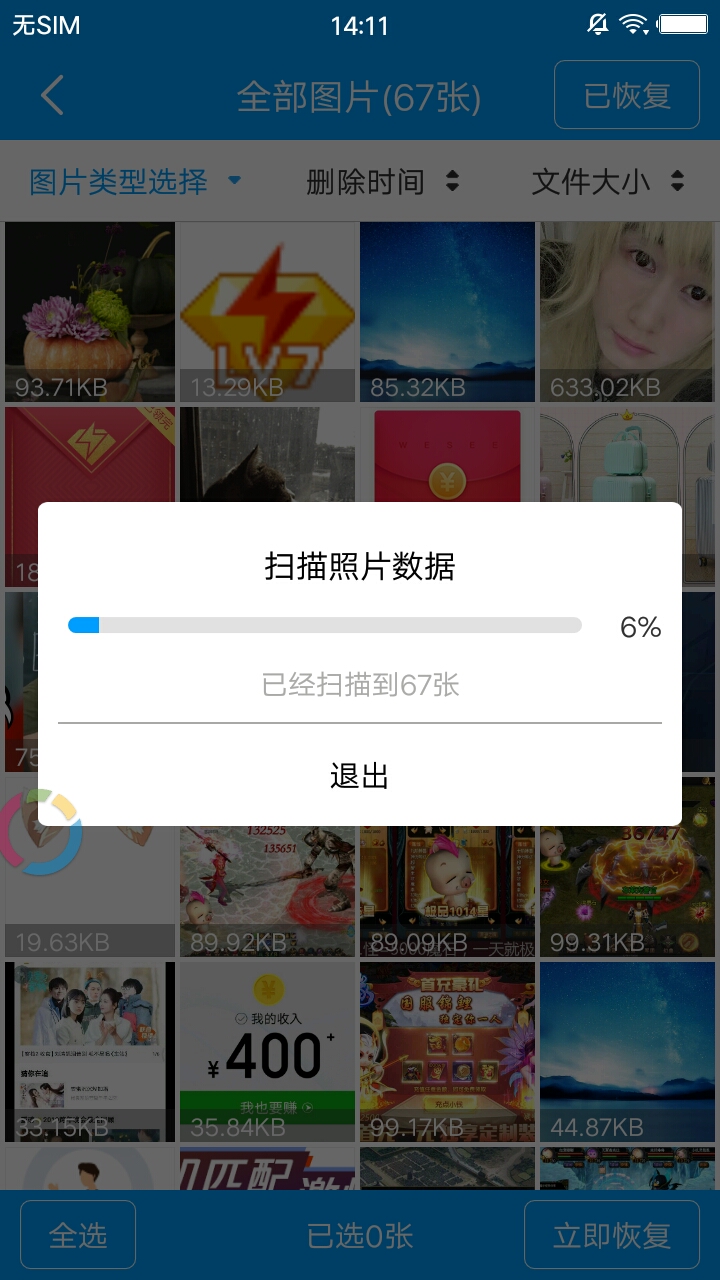The height and width of the screenshot is (1280, 720).
Task: Select the starry night sky photo (85.32KB)
Action: pyautogui.click(x=447, y=311)
